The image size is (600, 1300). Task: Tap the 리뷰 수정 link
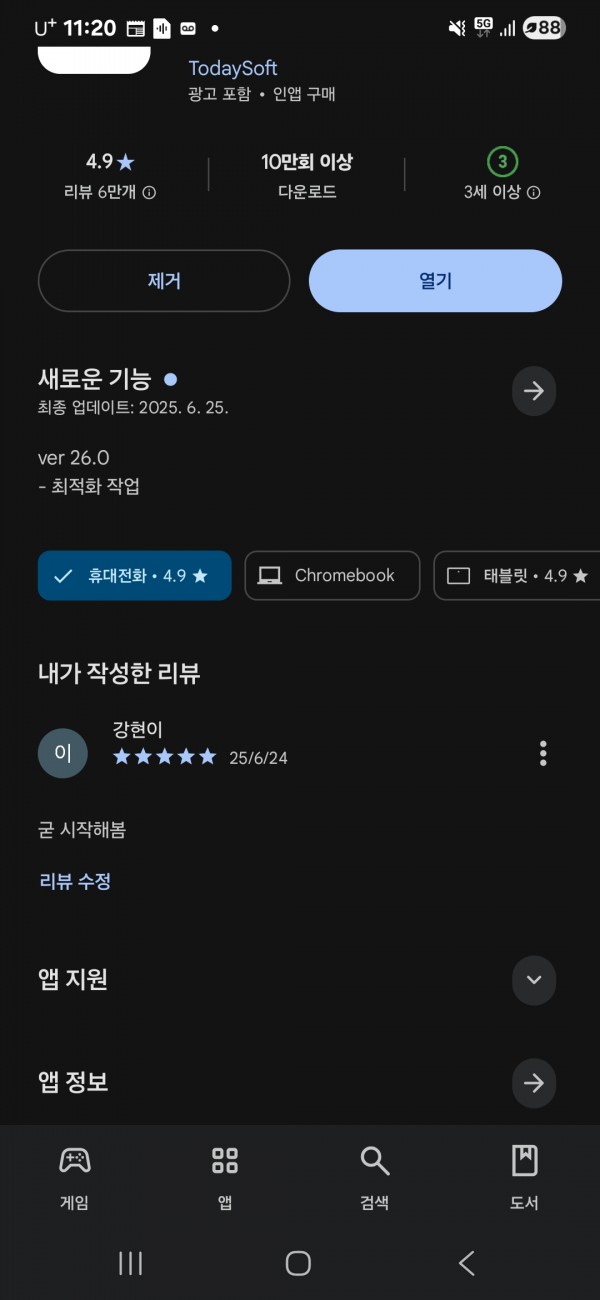click(x=75, y=881)
